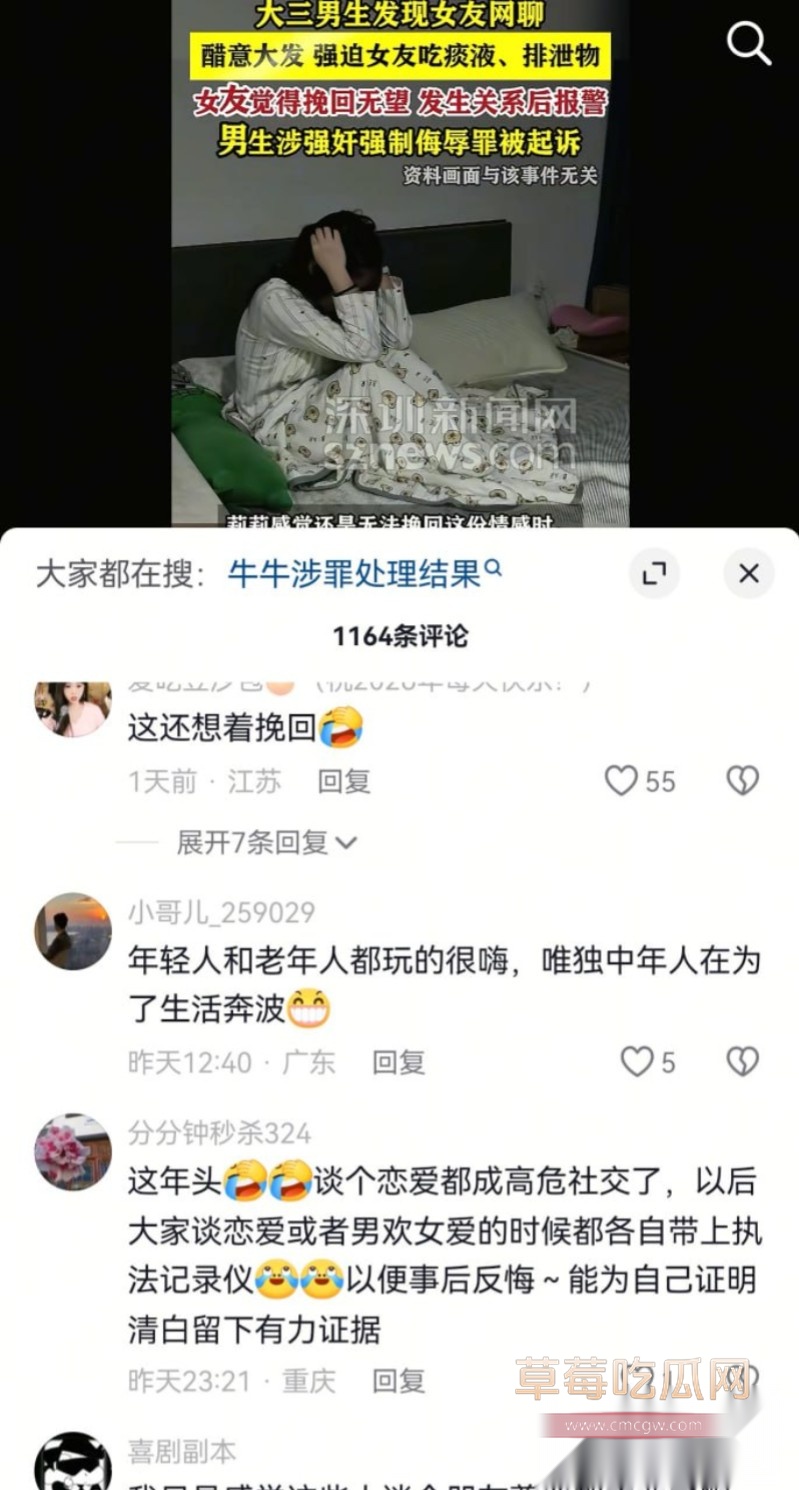Tap the expand panel icon beside the close button

(655, 574)
